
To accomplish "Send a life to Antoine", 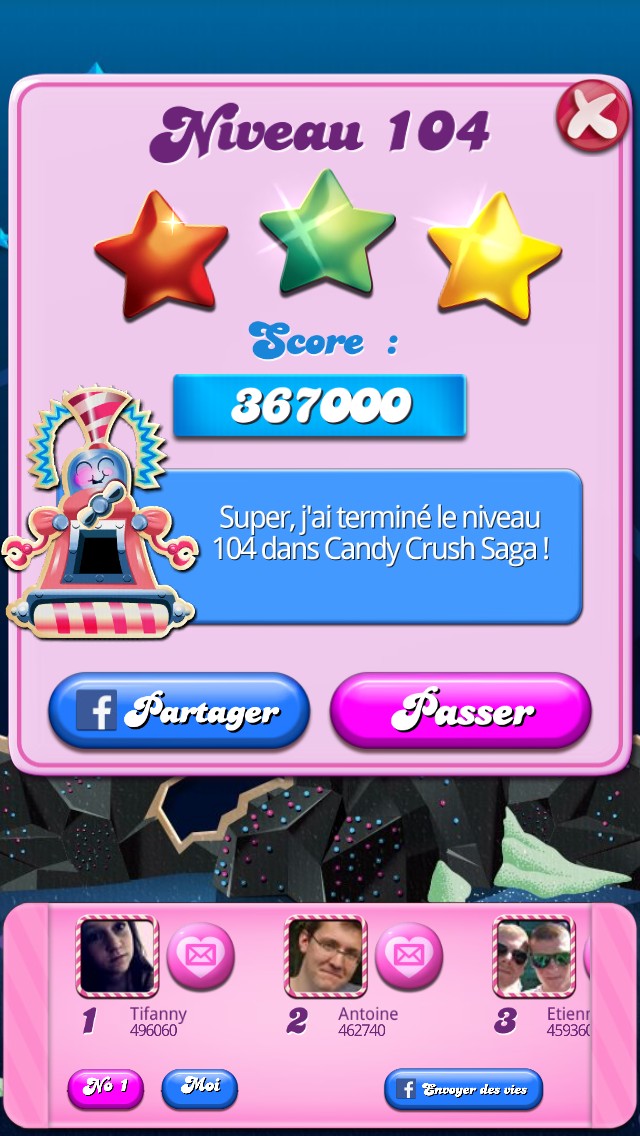I will (408, 955).
